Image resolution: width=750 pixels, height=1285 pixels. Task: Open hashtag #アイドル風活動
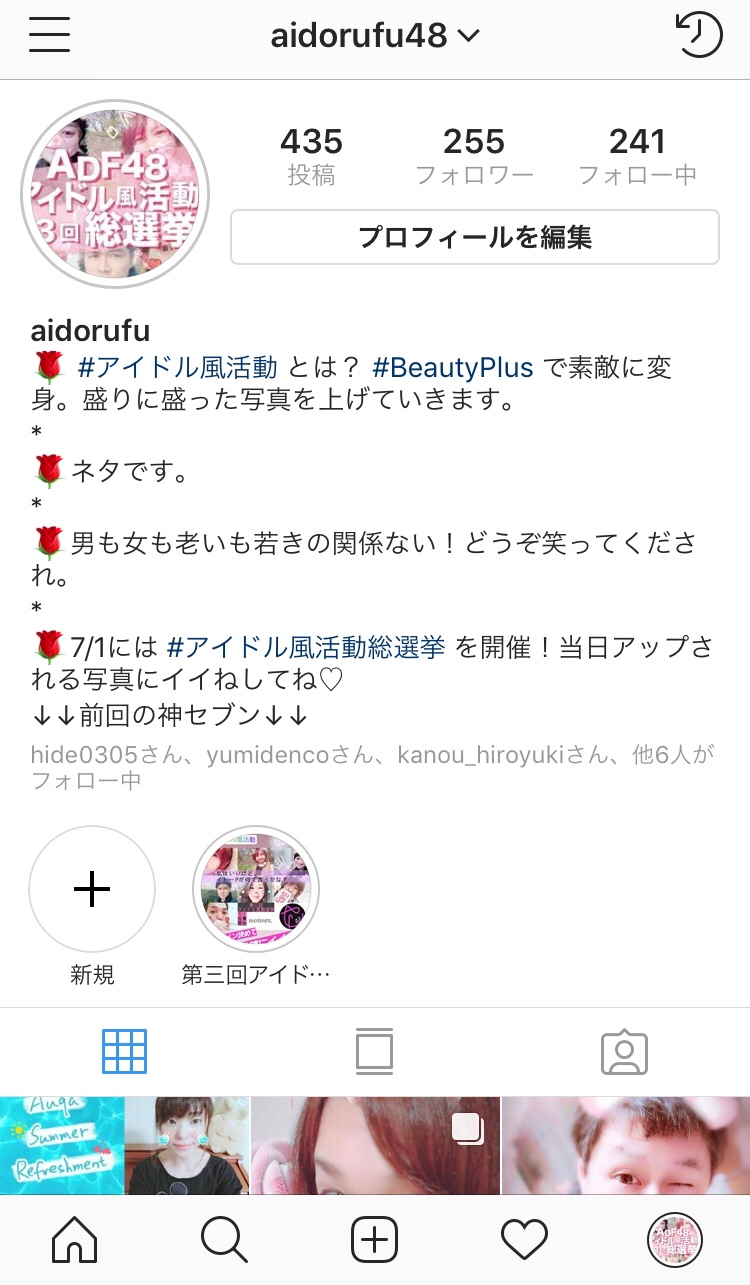click(x=177, y=367)
